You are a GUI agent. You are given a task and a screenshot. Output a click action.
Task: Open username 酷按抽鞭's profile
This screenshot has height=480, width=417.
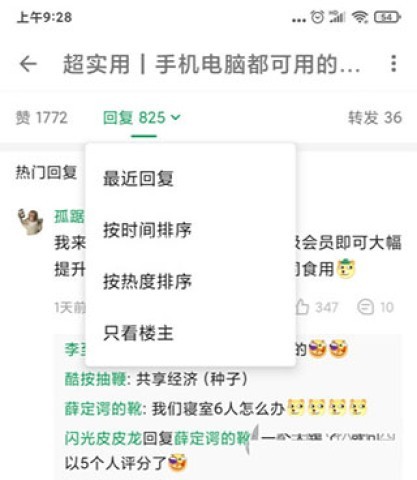tap(95, 379)
